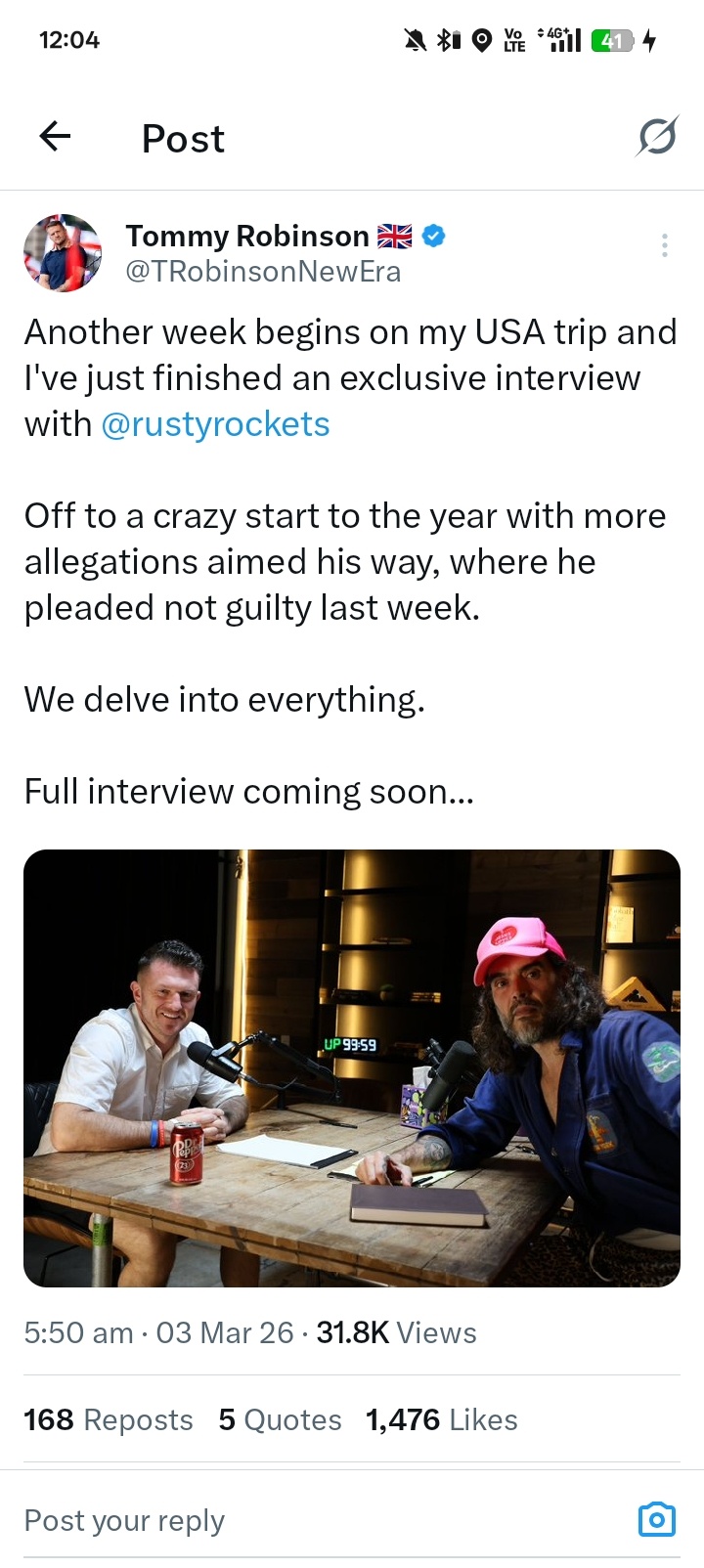Open the Tommy Robinson display name
The width and height of the screenshot is (704, 1568).
tap(247, 236)
